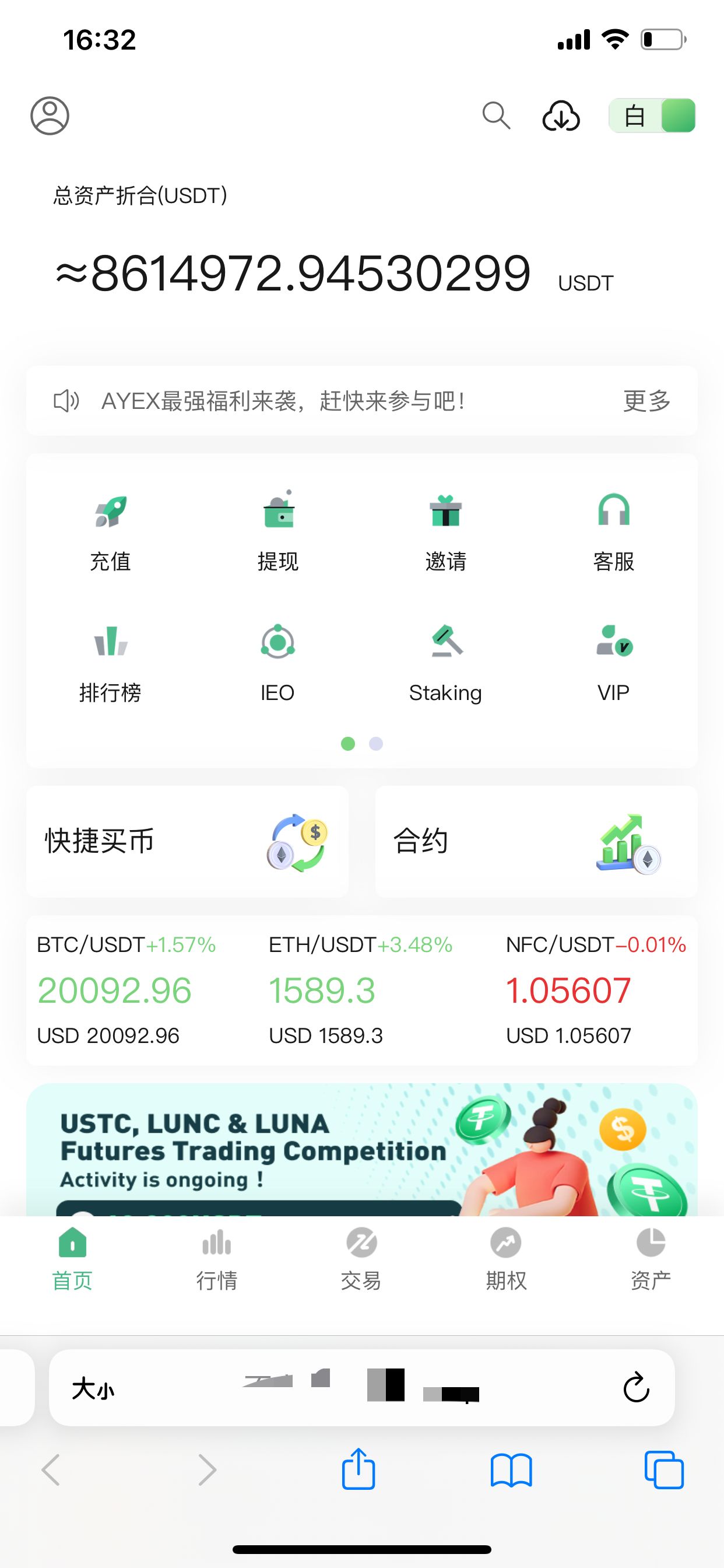The image size is (724, 1568).
Task: View the BTC/USDT market pair
Action: pyautogui.click(x=126, y=991)
